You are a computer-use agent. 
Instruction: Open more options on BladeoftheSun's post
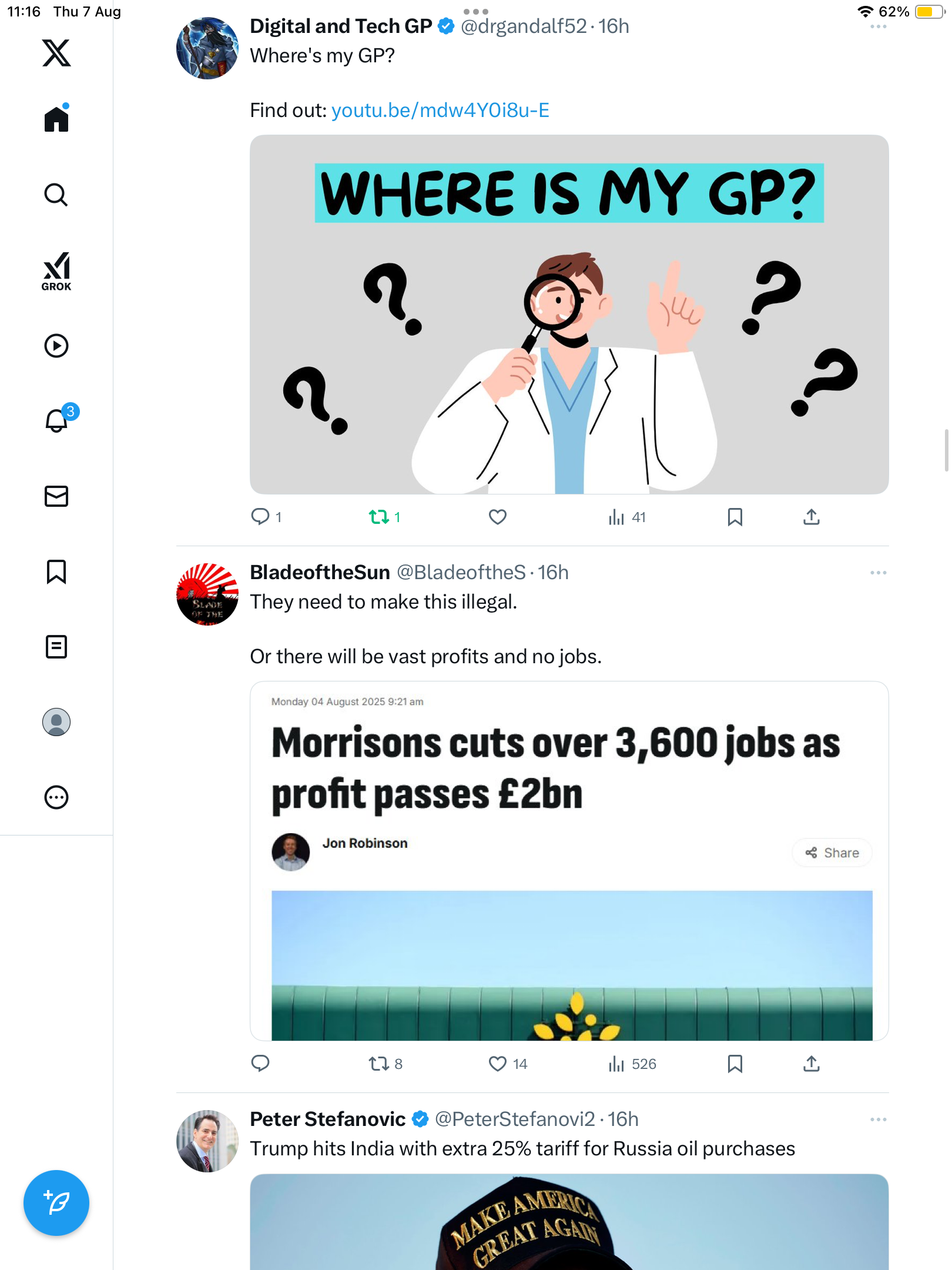[x=878, y=573]
